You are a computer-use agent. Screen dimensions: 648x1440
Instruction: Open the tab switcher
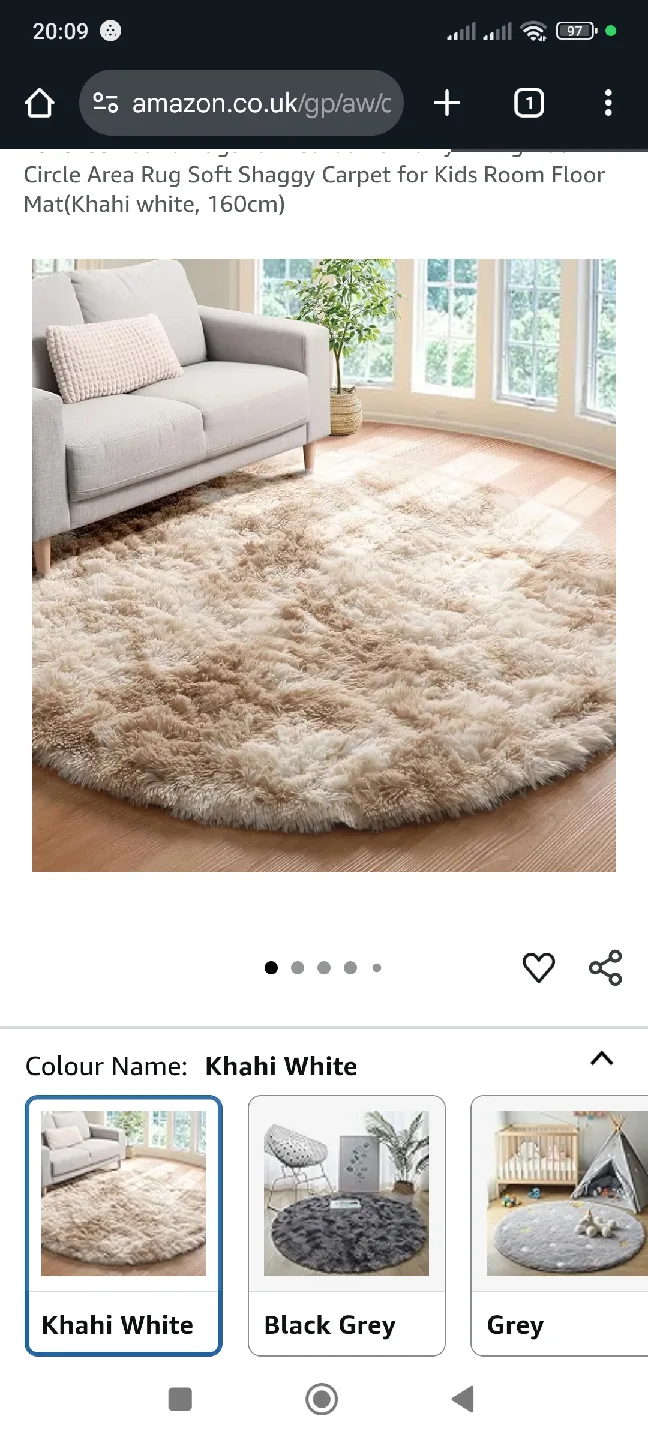pyautogui.click(x=529, y=103)
